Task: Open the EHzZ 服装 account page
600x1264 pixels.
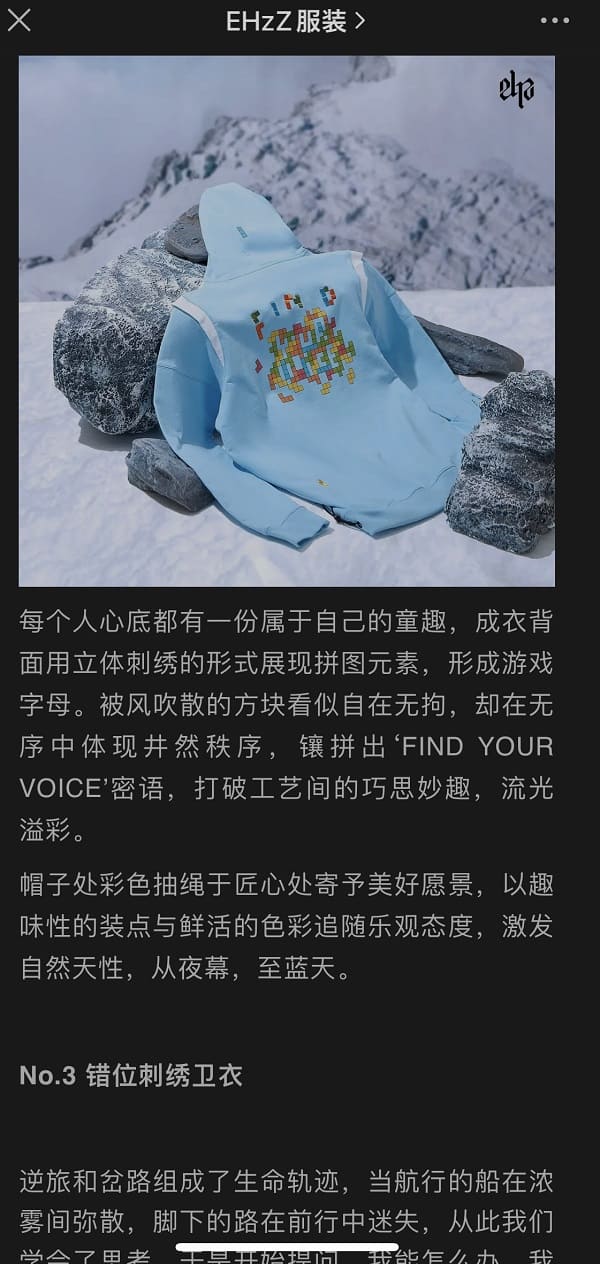Action: pos(295,21)
